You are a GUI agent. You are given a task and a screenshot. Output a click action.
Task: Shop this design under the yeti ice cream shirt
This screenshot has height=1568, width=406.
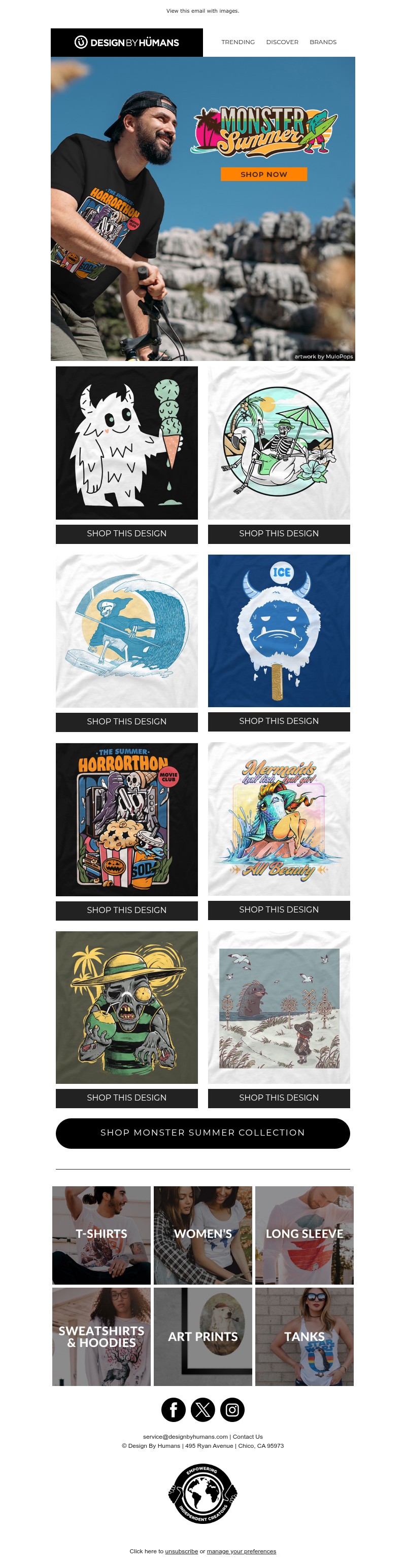point(127,533)
